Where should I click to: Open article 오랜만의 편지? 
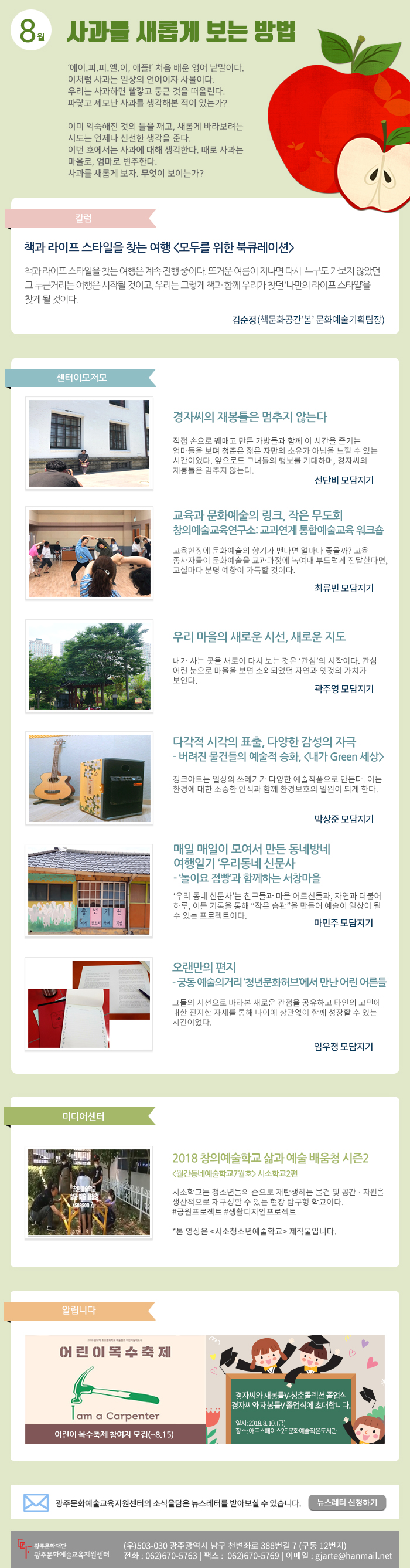point(204,967)
